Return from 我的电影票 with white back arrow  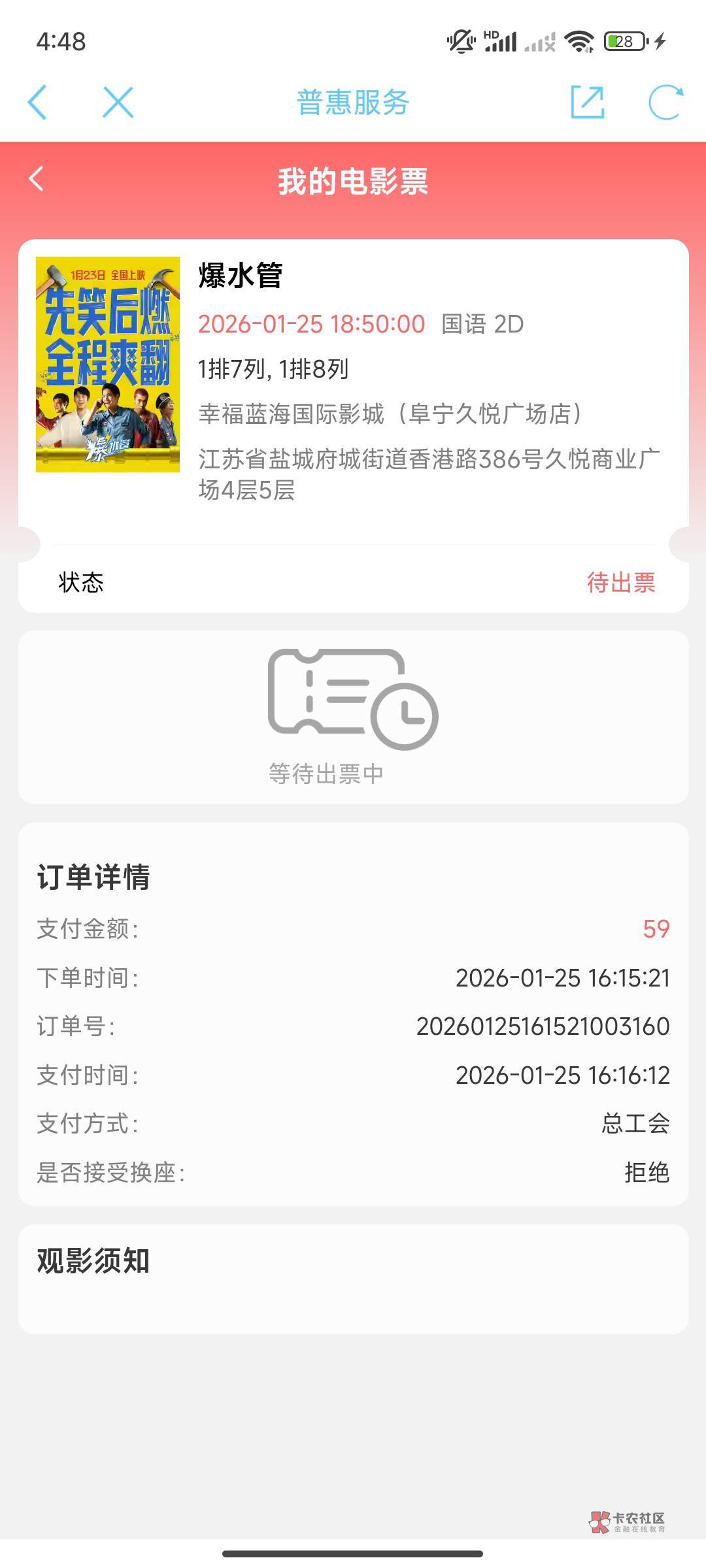[x=37, y=179]
